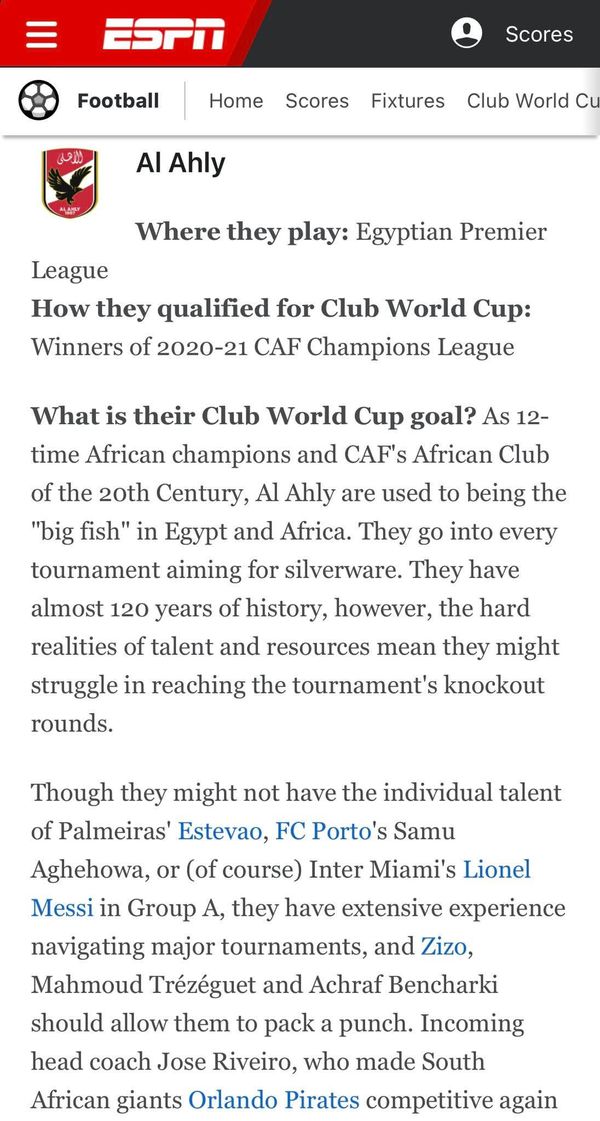The height and width of the screenshot is (1121, 600).
Task: Switch to the Scores tab in Football
Action: pos(317,101)
